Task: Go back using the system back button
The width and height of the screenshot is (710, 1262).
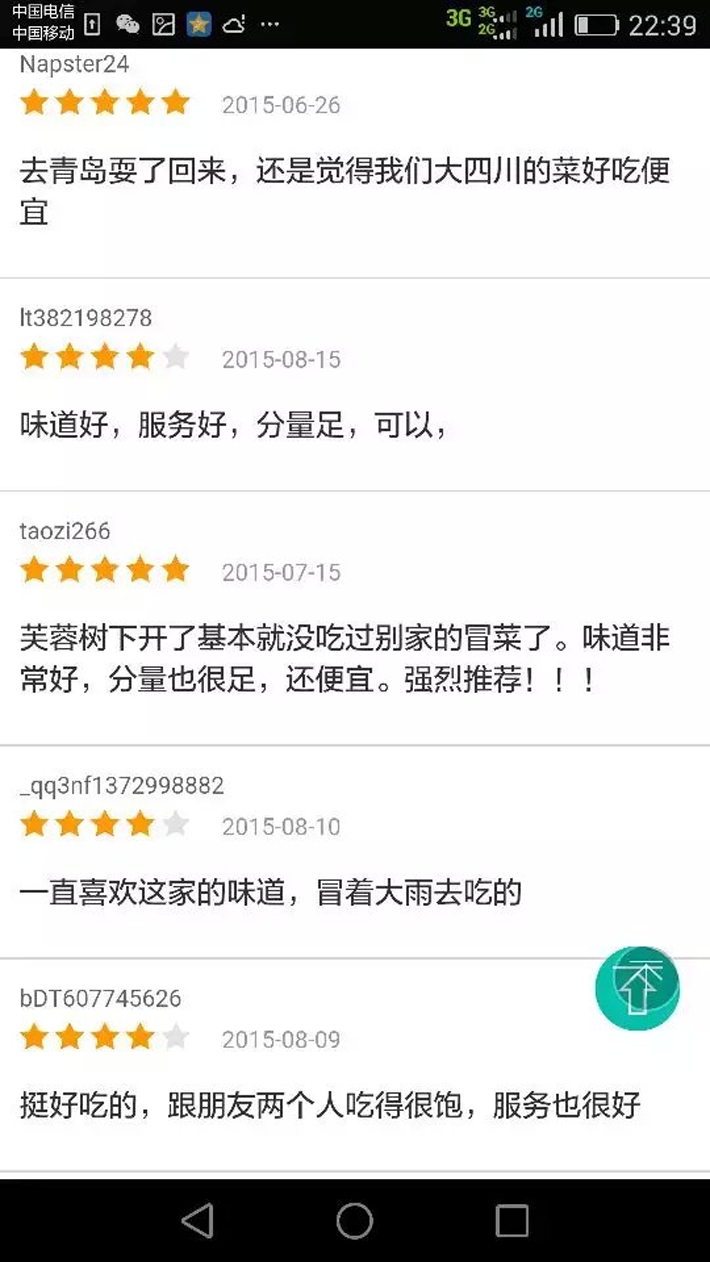Action: 198,1220
